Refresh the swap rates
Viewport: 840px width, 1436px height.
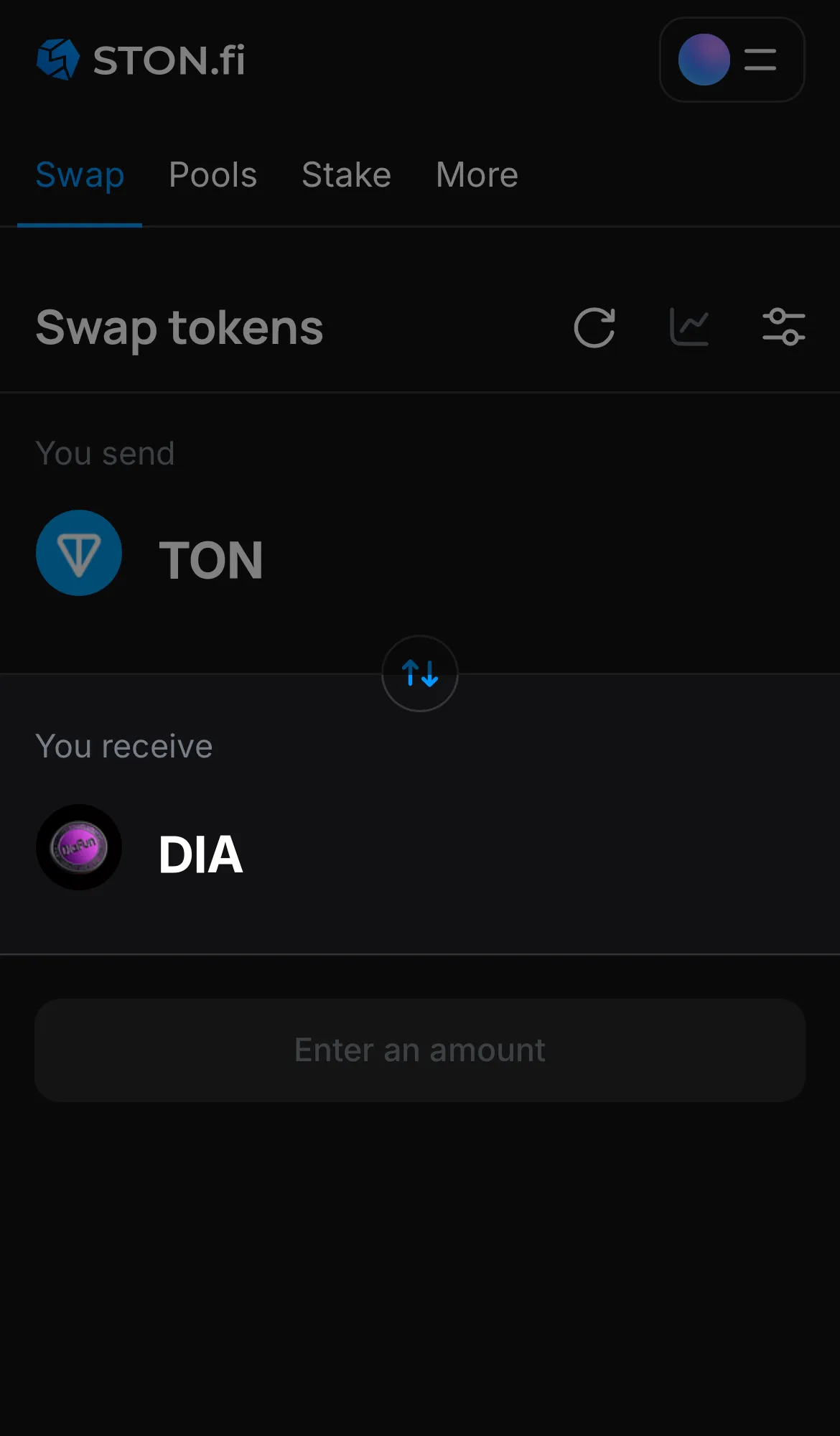pyautogui.click(x=594, y=327)
